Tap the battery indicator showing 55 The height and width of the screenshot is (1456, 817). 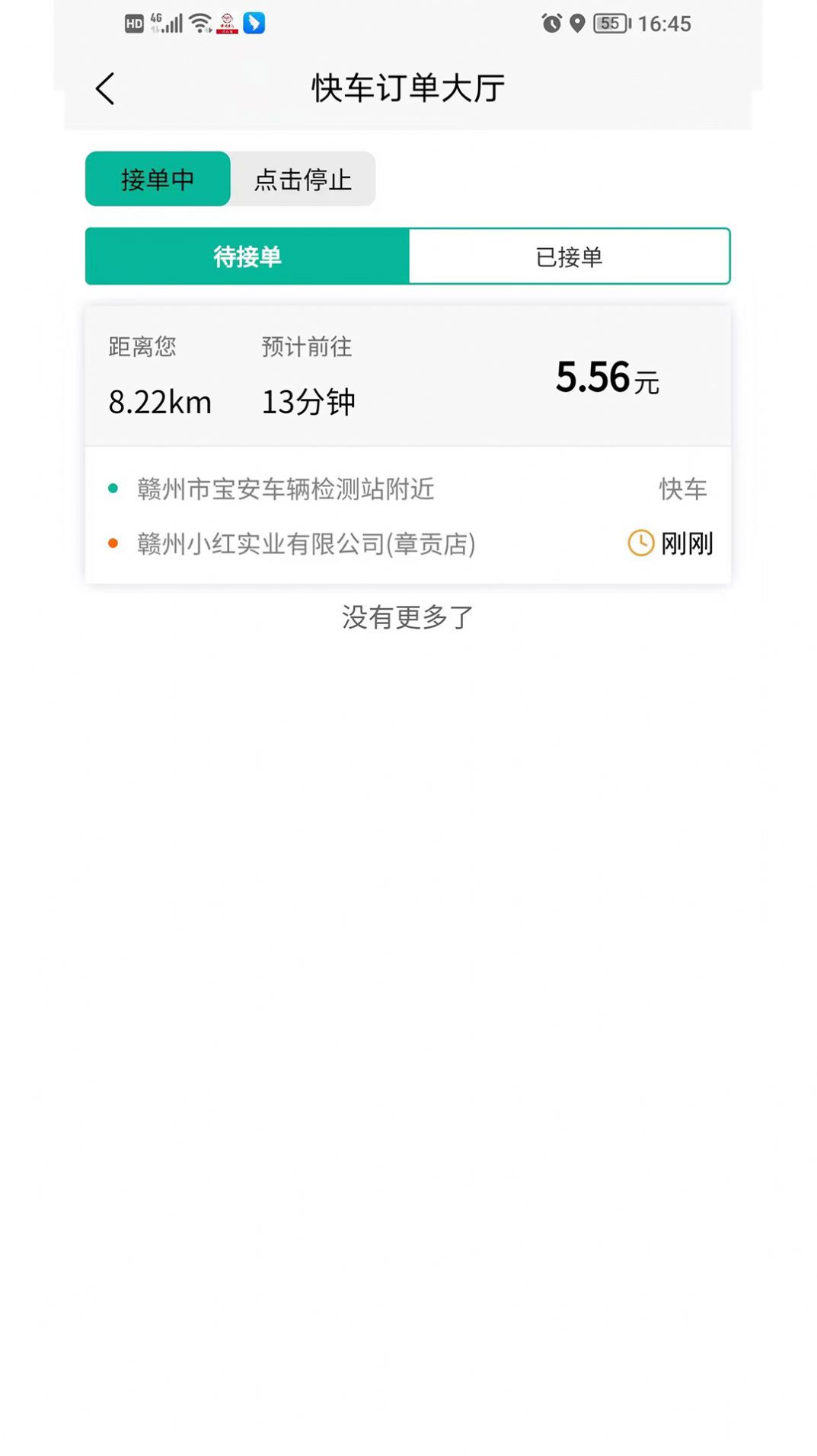[608, 23]
